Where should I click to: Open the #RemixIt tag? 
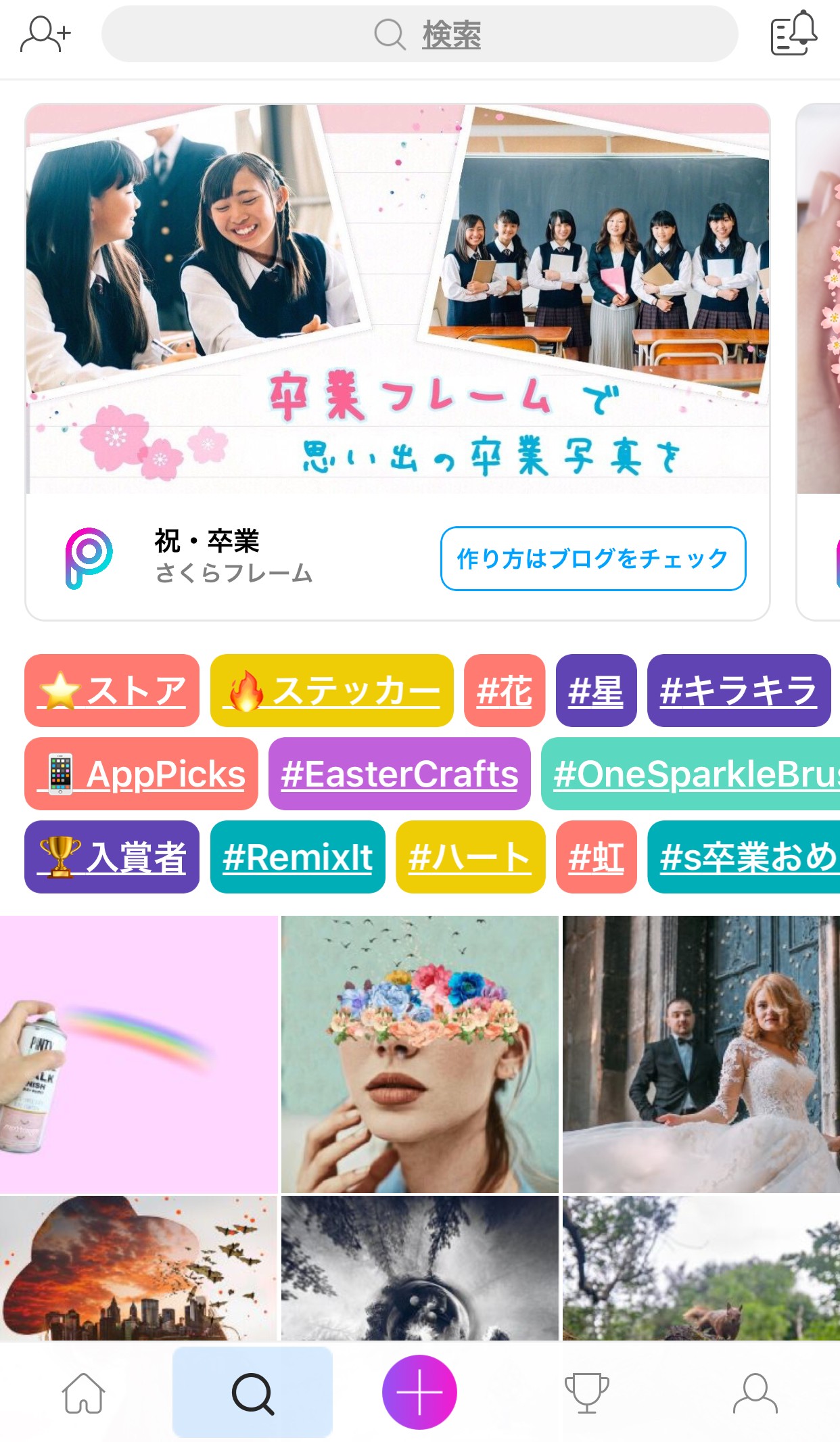pos(298,857)
